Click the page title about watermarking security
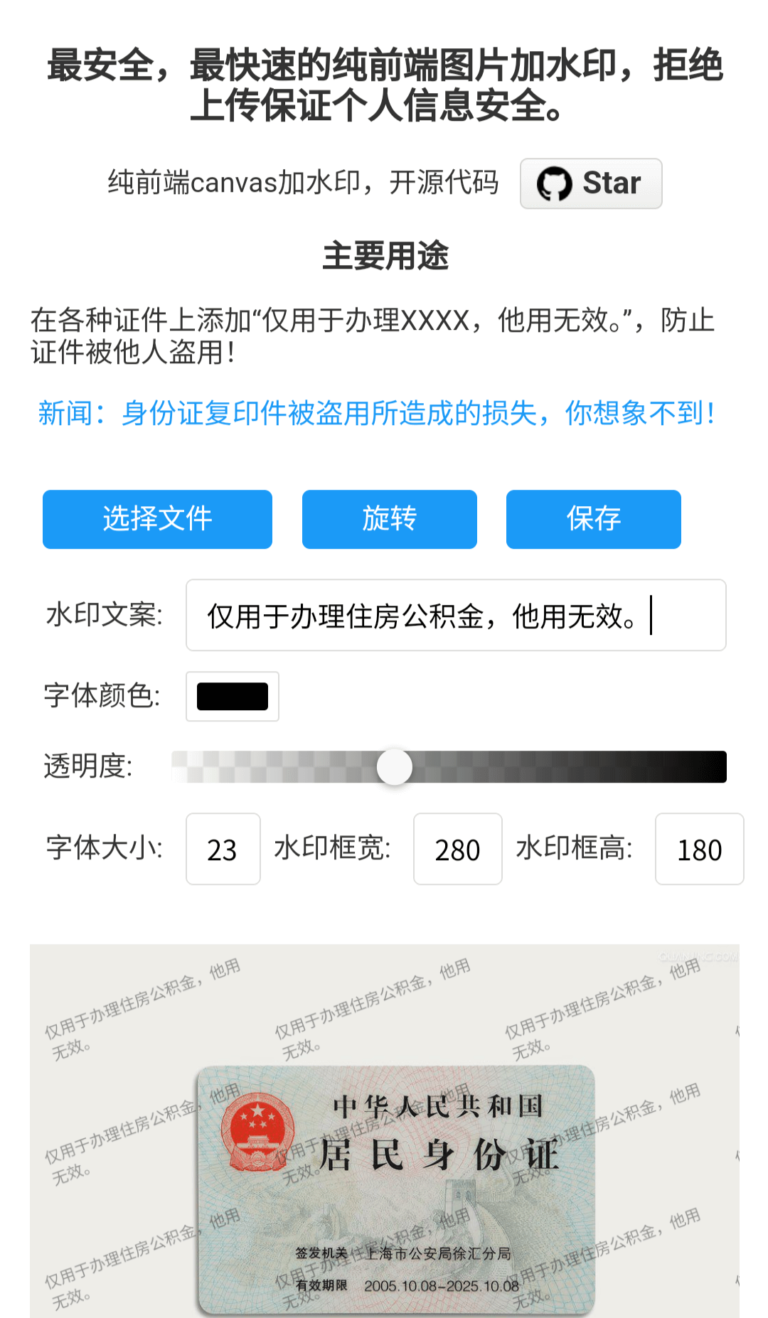 (384, 85)
